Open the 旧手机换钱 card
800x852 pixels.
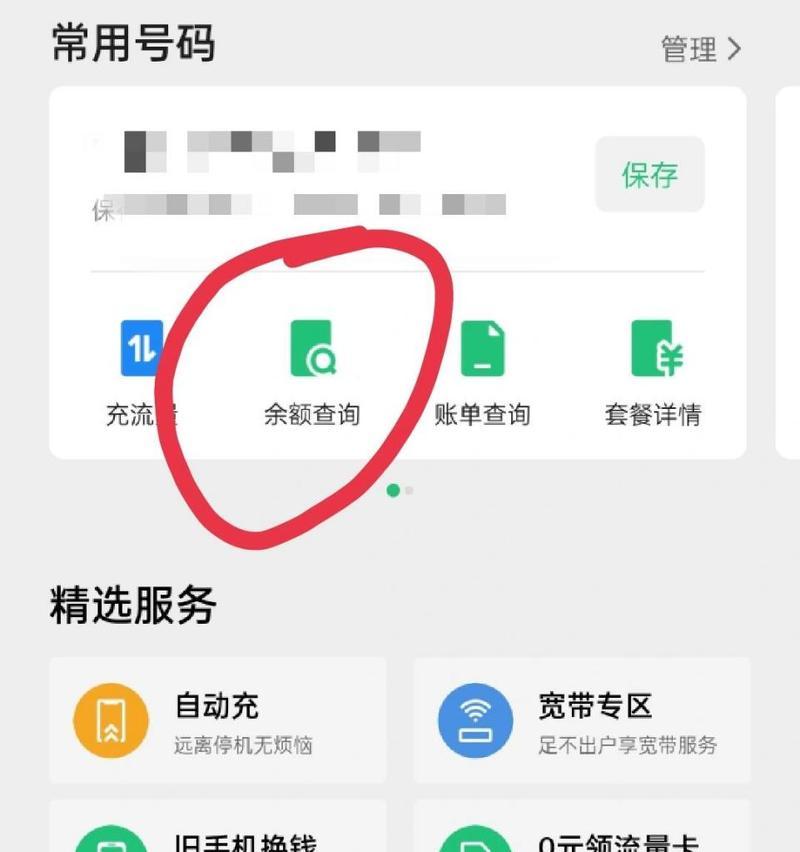click(x=217, y=830)
